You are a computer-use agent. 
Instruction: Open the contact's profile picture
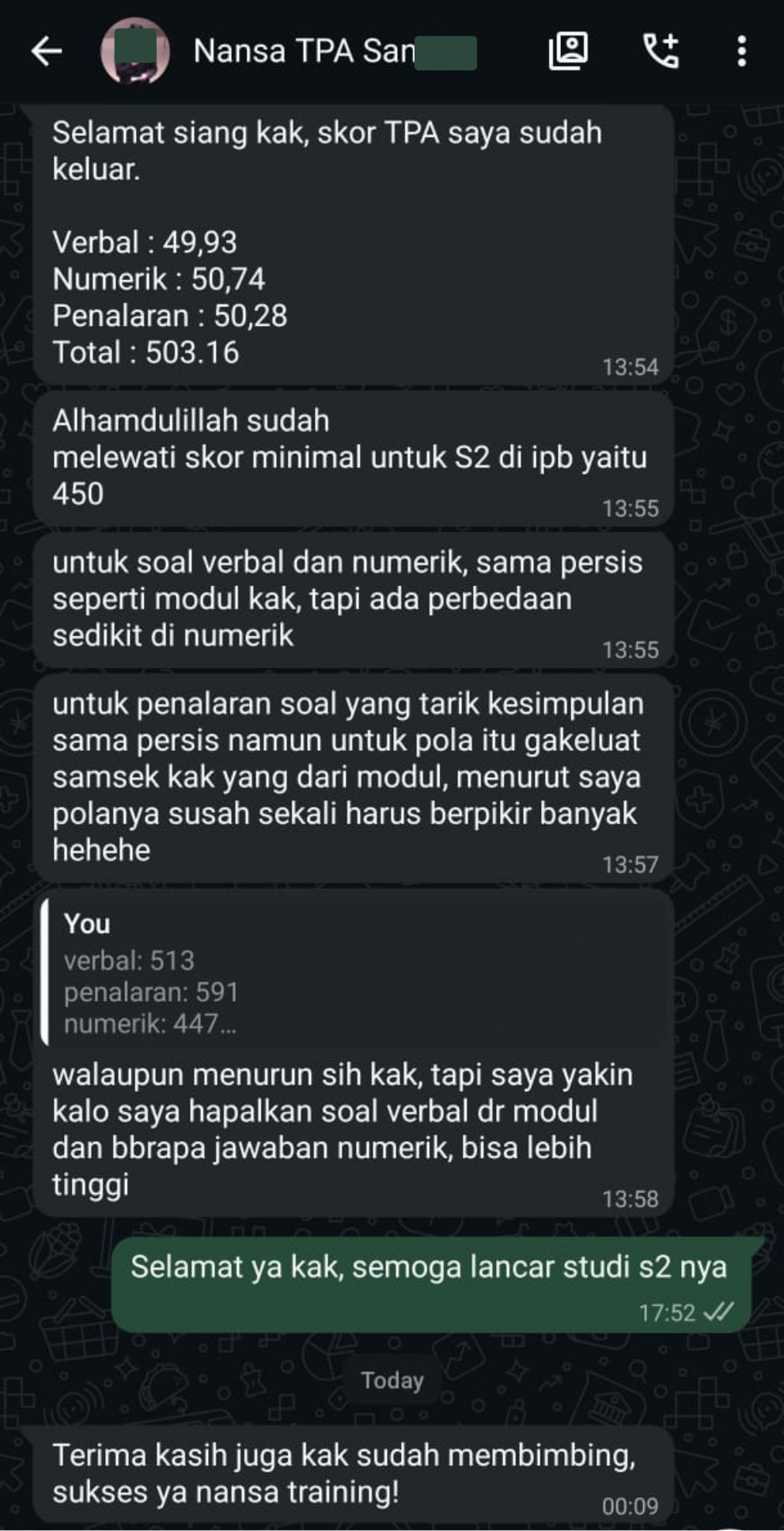click(135, 51)
